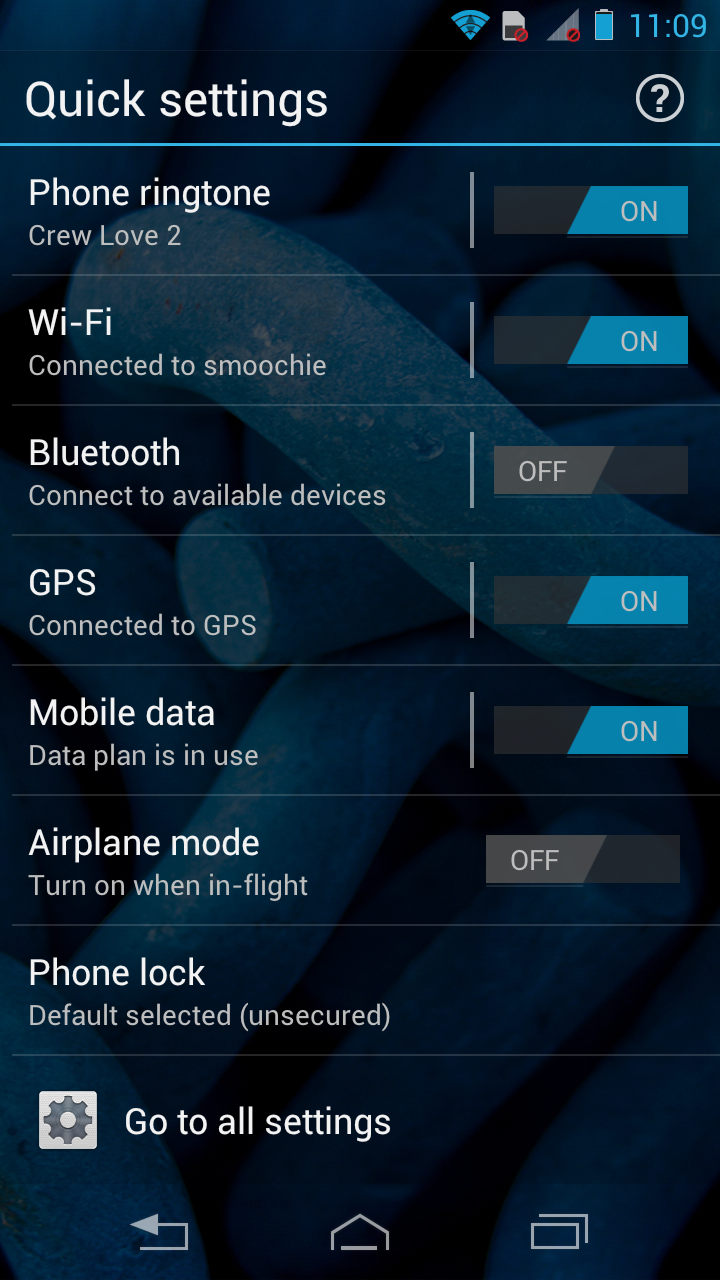Disable the Wi-Fi switch

[590, 341]
